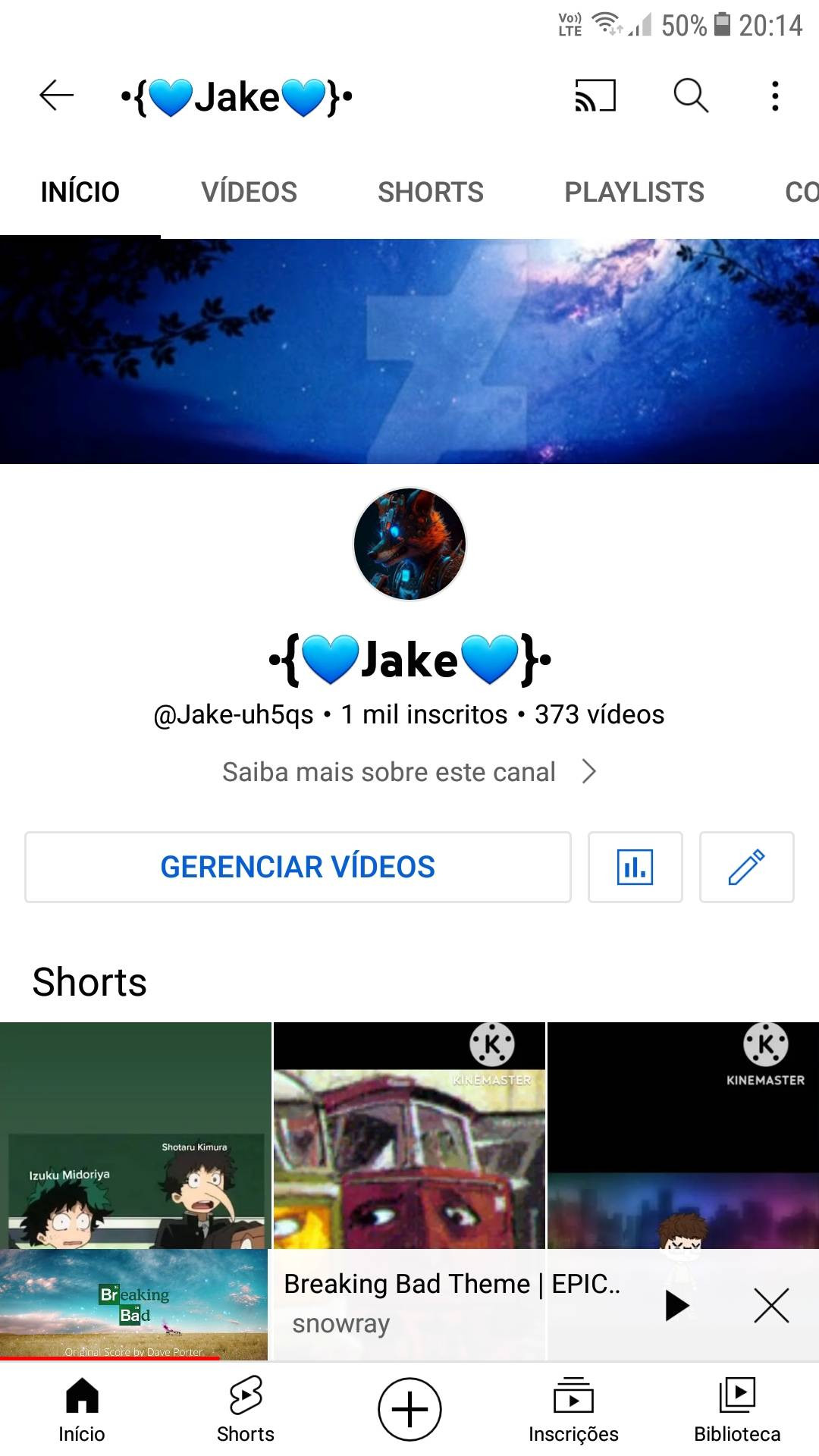Viewport: 819px width, 1456px height.
Task: Open channel analytics bar chart button
Action: coord(635,867)
